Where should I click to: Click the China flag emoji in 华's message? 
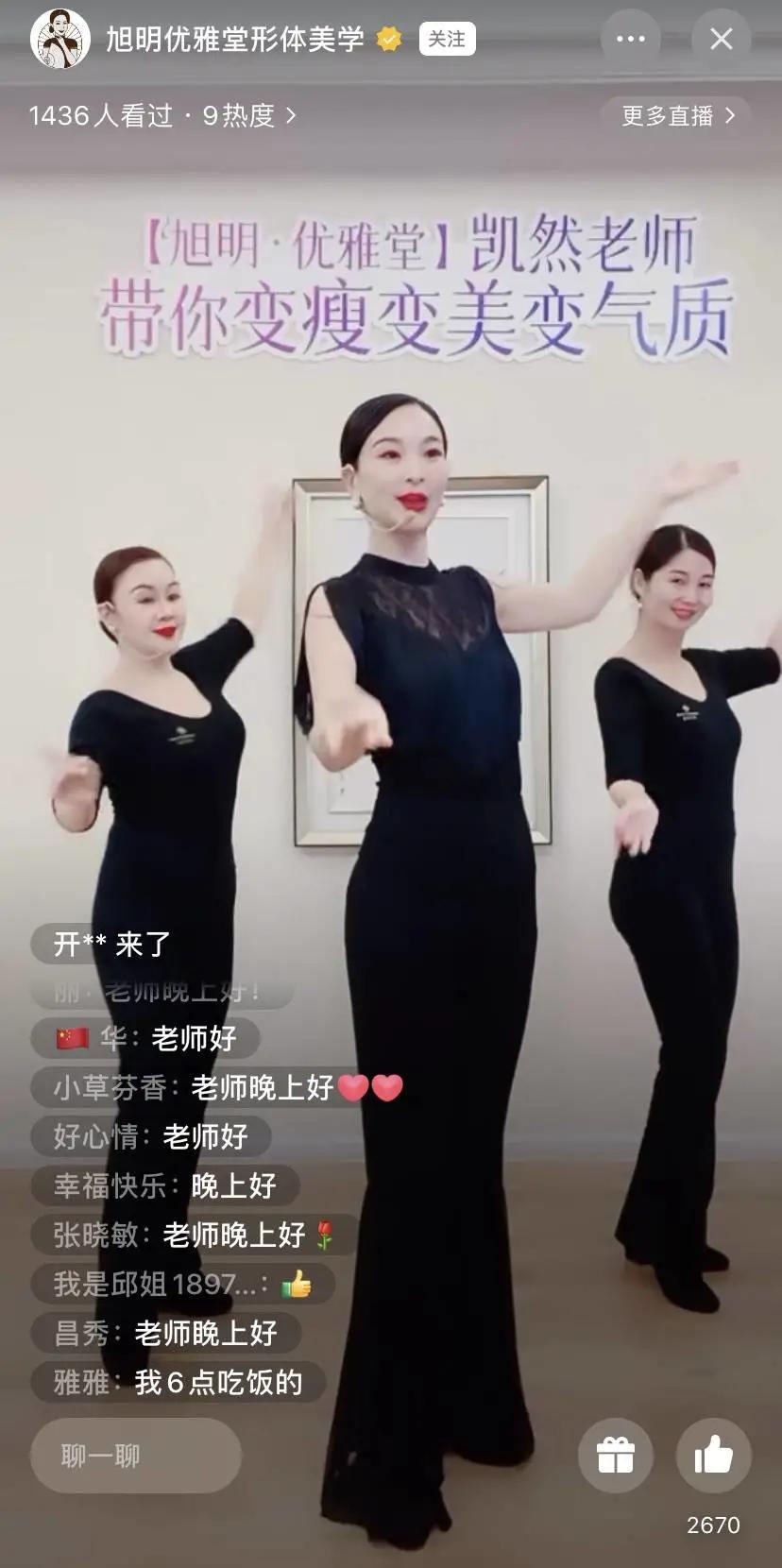[66, 1037]
